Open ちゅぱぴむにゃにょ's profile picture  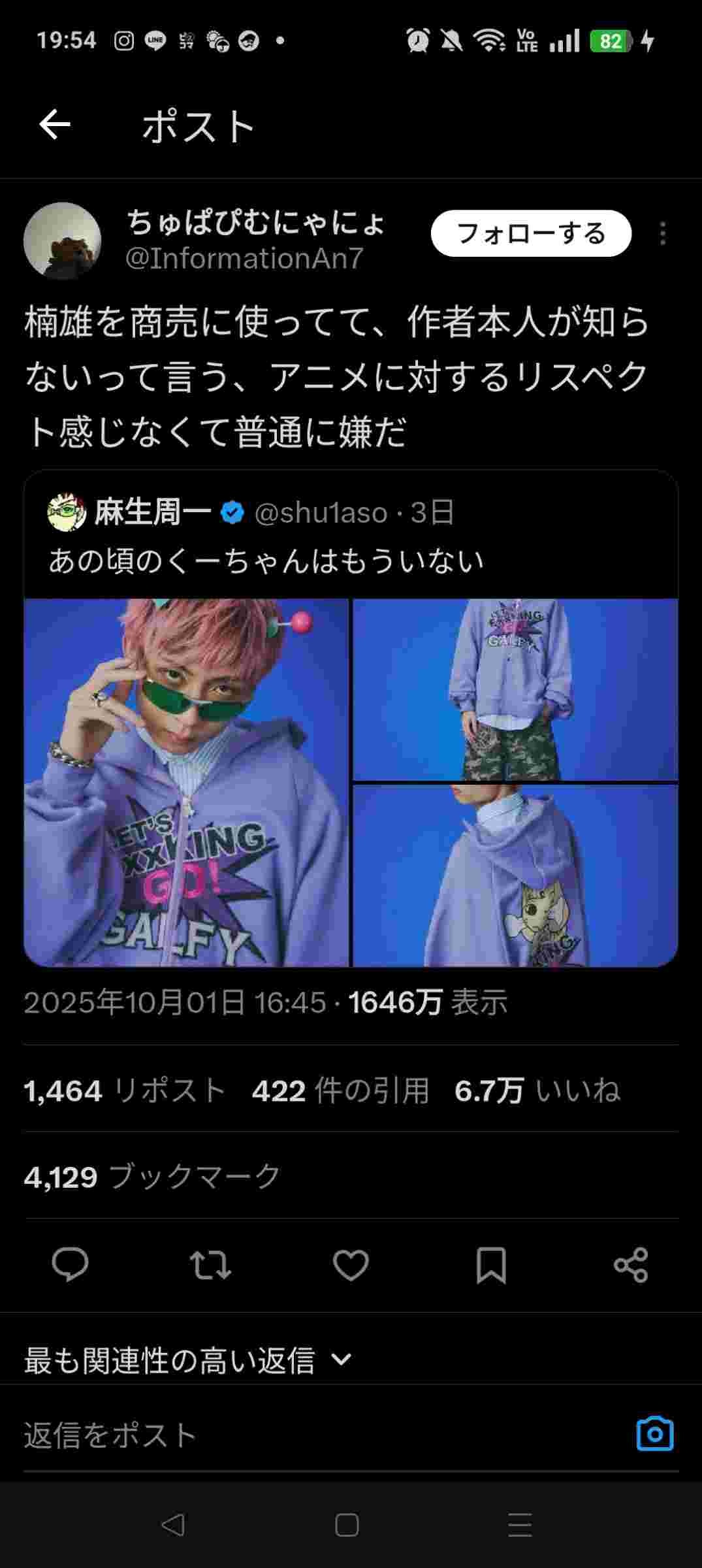tap(63, 240)
